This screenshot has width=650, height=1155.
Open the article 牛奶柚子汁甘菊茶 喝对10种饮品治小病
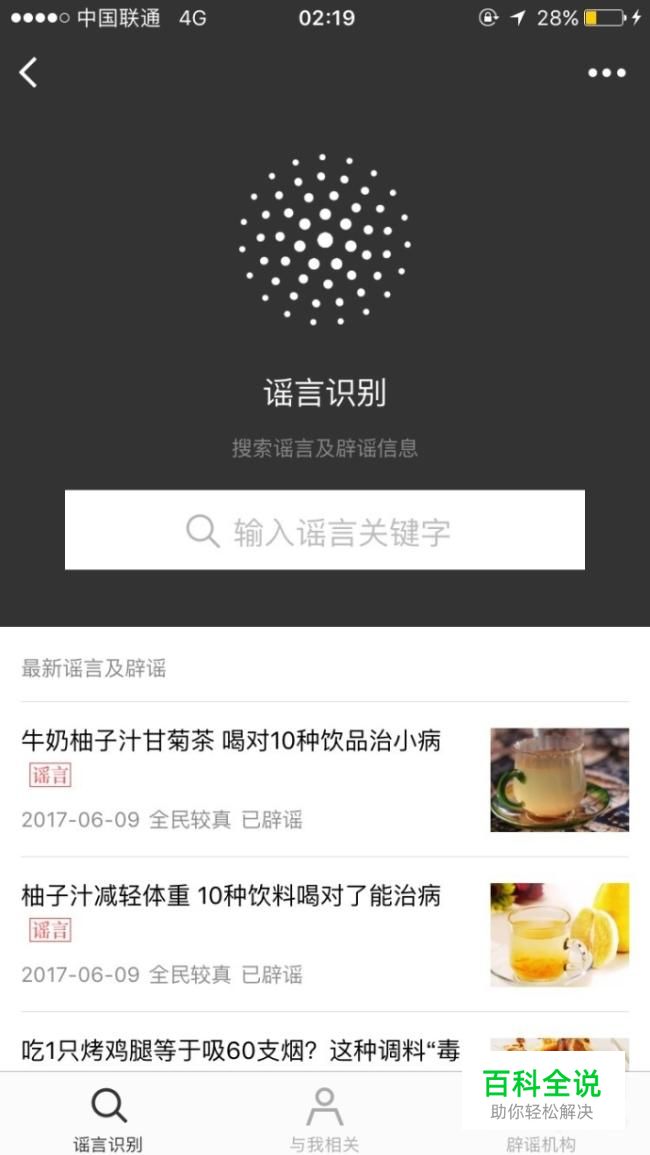click(325, 779)
